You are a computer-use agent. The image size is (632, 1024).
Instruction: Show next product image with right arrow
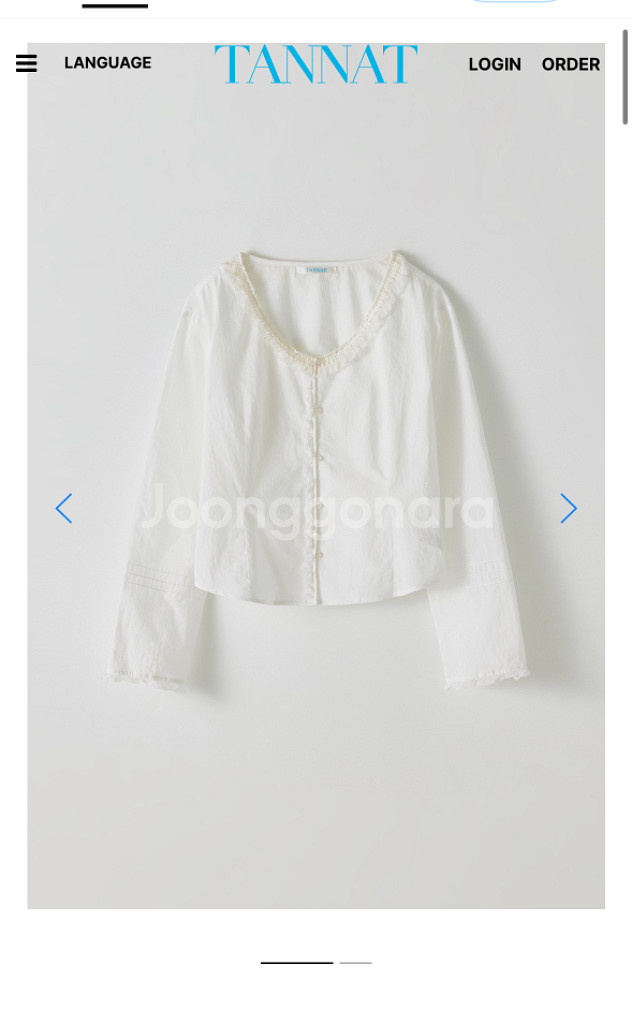pyautogui.click(x=569, y=508)
